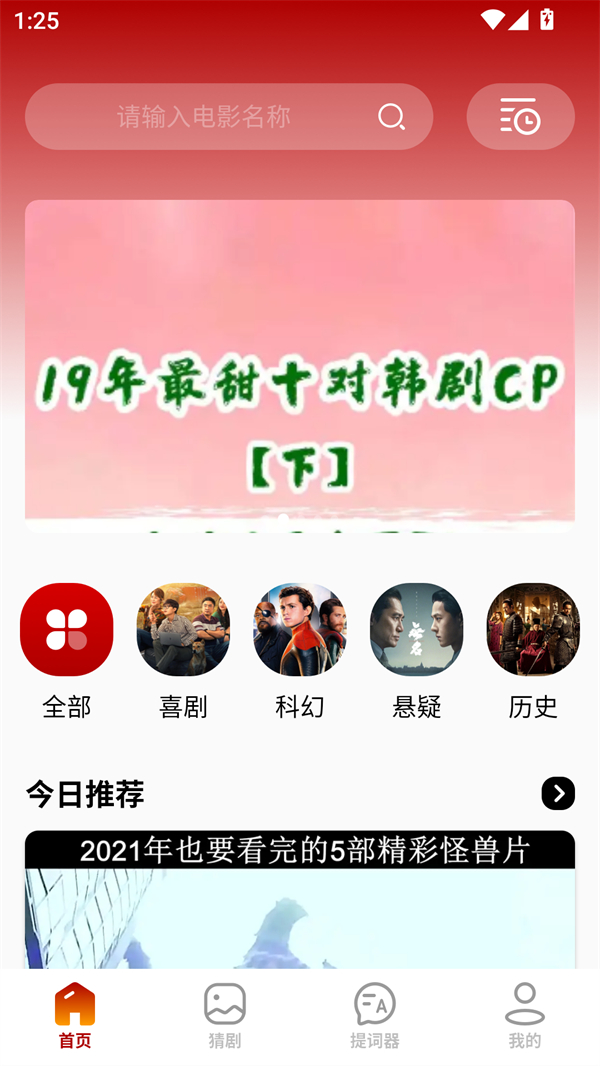The height and width of the screenshot is (1066, 600).
Task: Open the 喜剧 category
Action: (183, 630)
